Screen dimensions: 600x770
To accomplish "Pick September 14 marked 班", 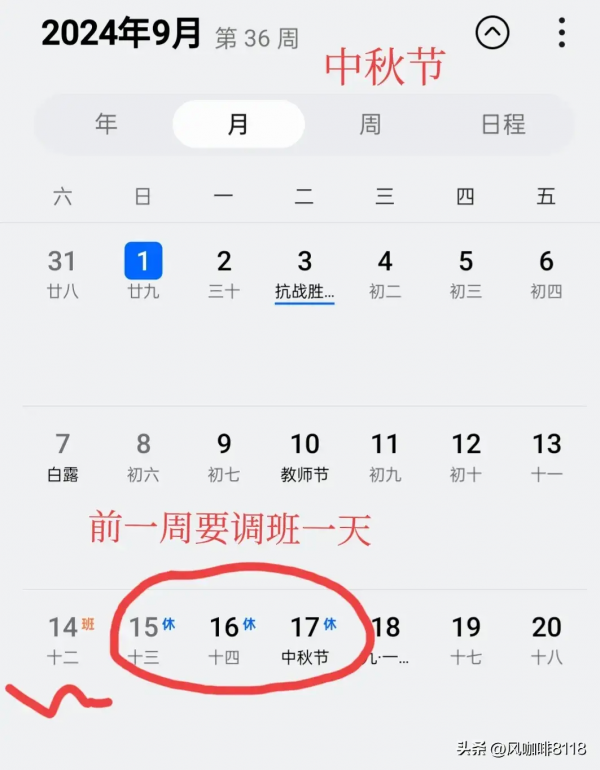I will pos(64,639).
